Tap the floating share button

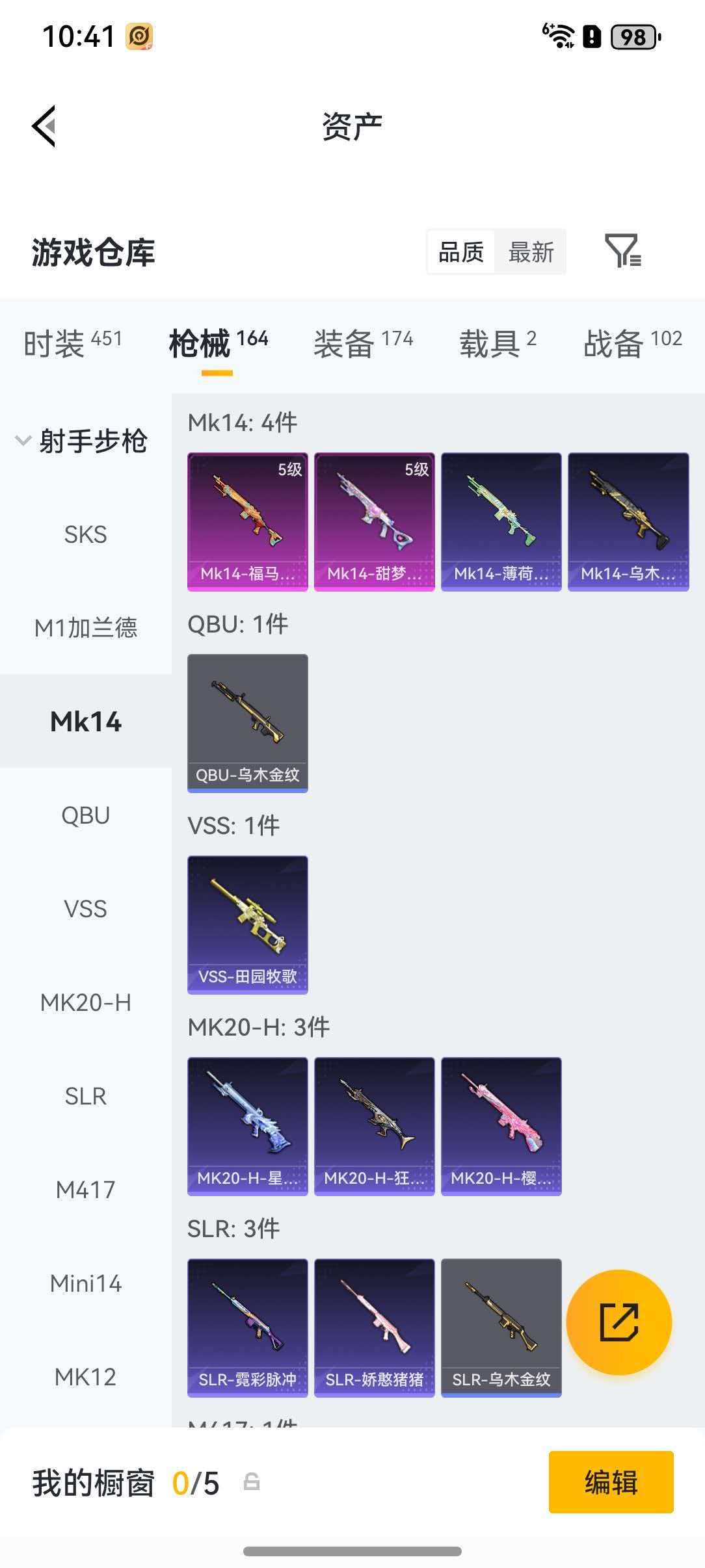point(619,1322)
